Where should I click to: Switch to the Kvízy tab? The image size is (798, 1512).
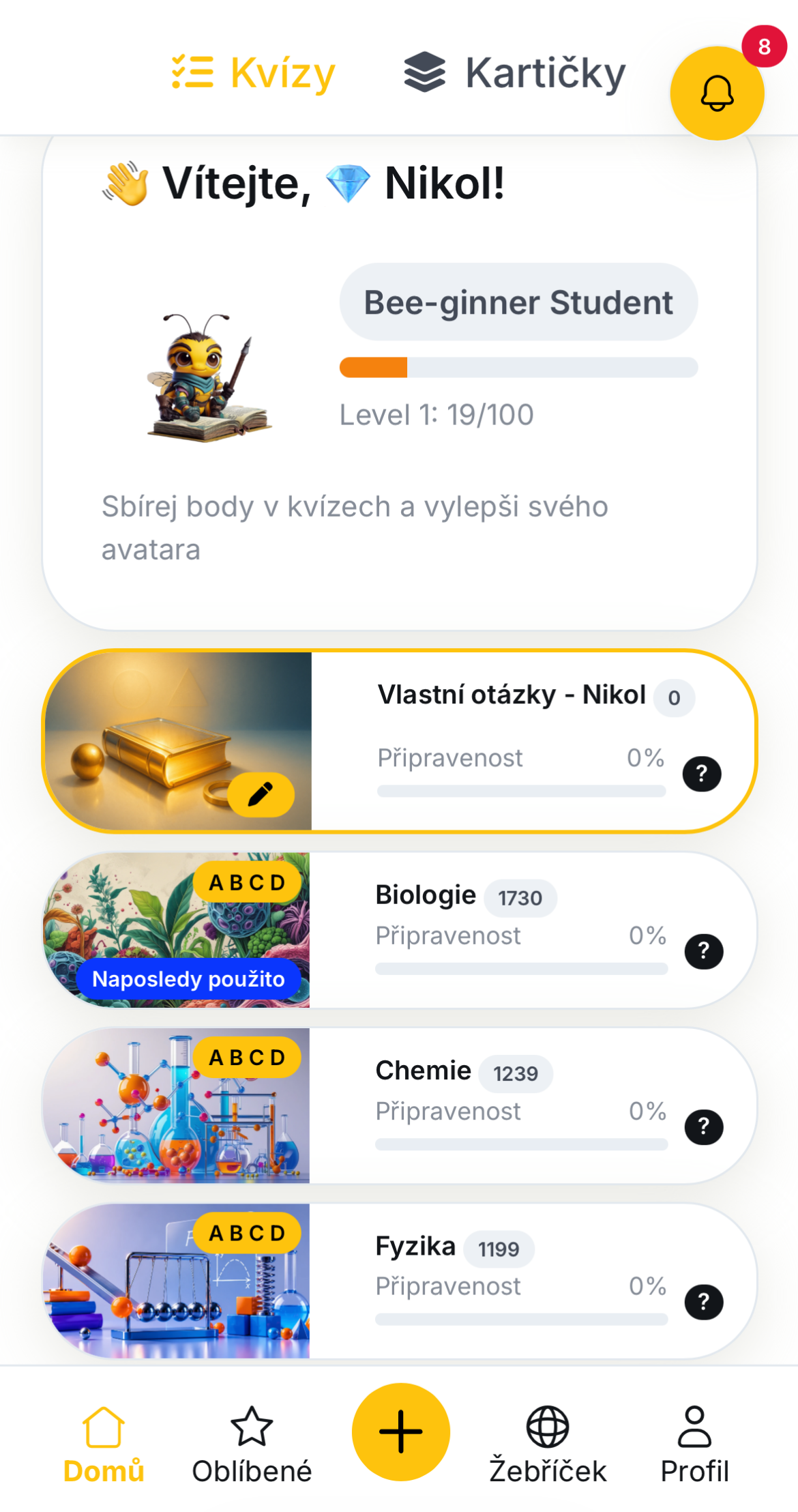tap(253, 72)
